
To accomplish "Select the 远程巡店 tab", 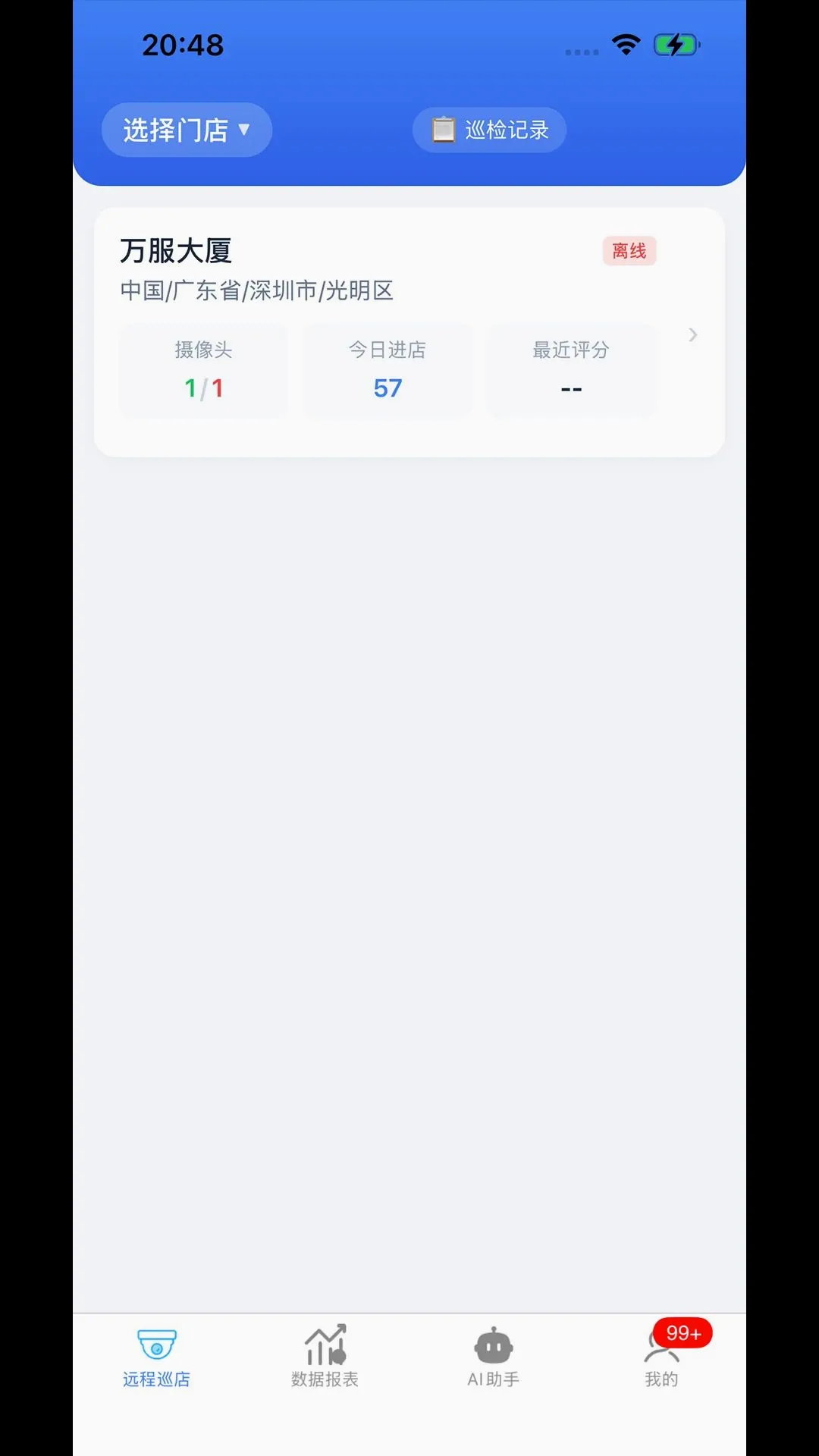I will (157, 1356).
